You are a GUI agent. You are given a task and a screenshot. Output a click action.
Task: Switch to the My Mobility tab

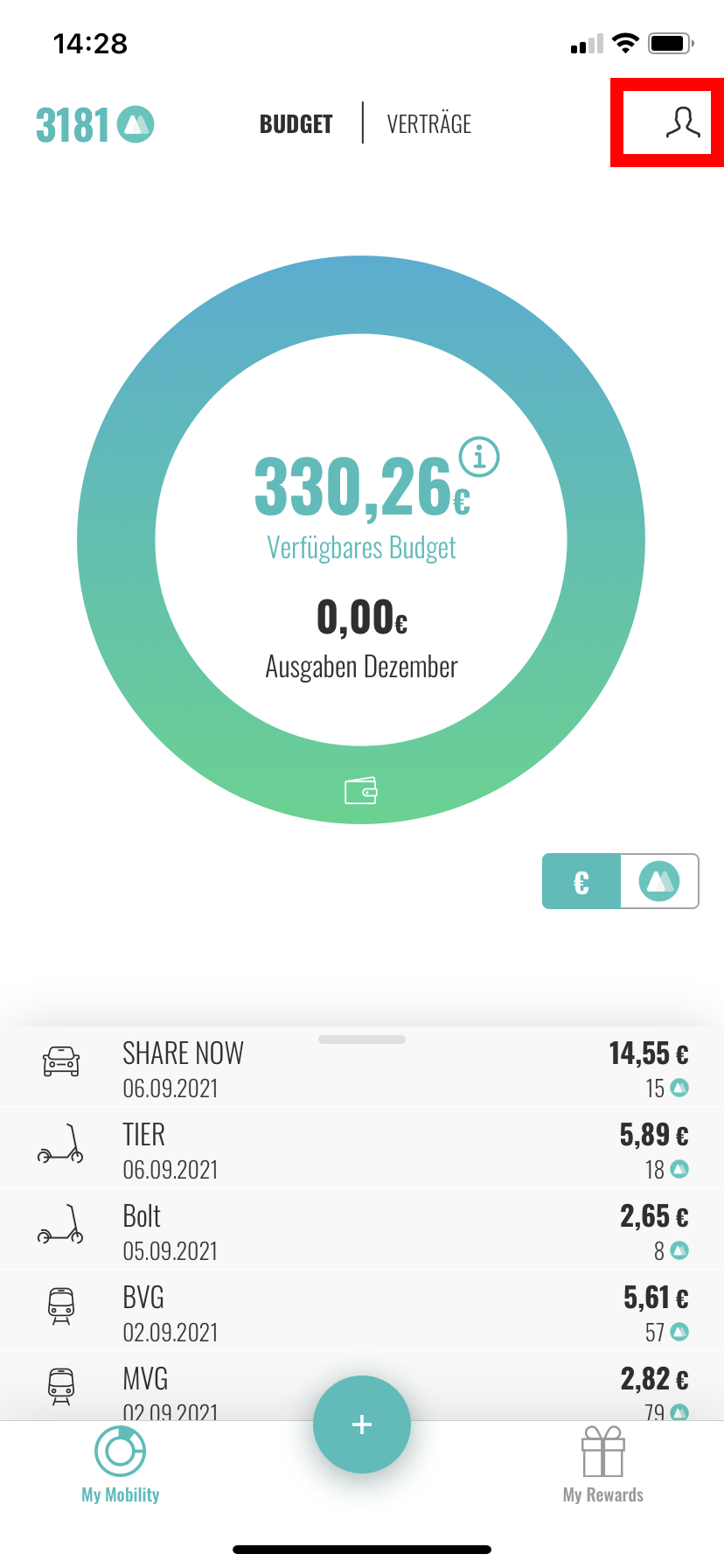(121, 1466)
